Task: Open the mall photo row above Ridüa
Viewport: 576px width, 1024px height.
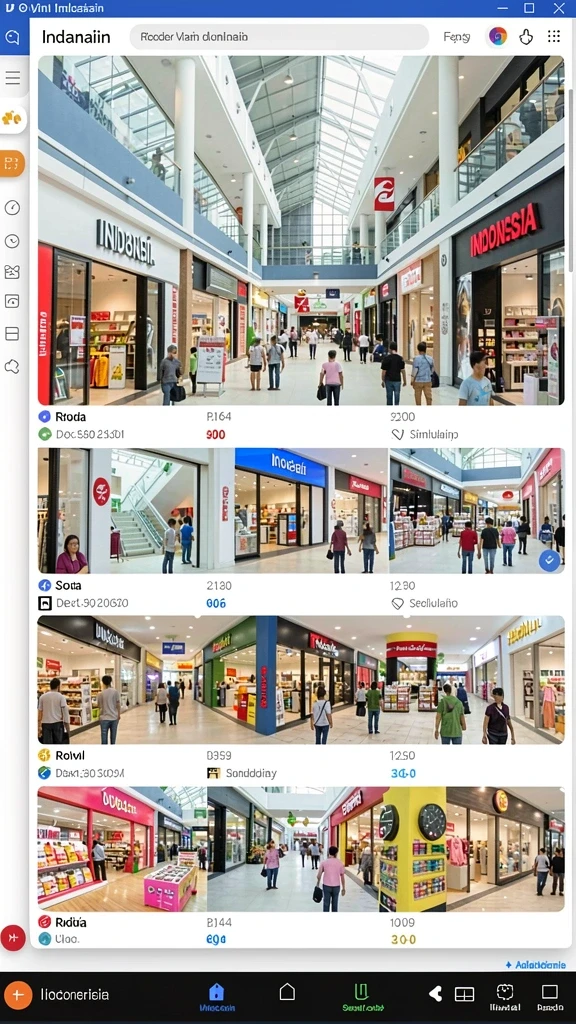Action: pyautogui.click(x=301, y=849)
